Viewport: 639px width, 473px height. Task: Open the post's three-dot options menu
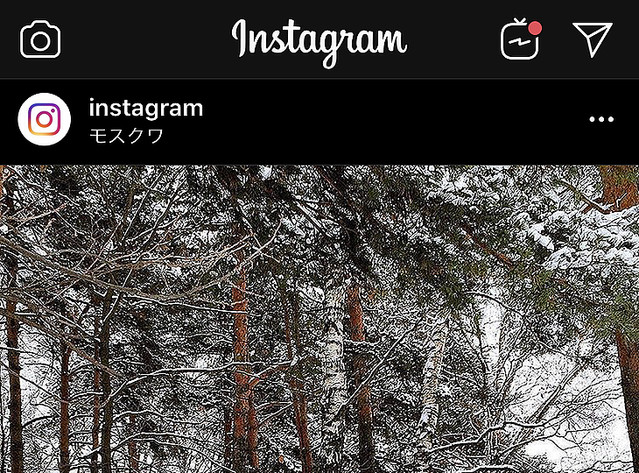[601, 120]
